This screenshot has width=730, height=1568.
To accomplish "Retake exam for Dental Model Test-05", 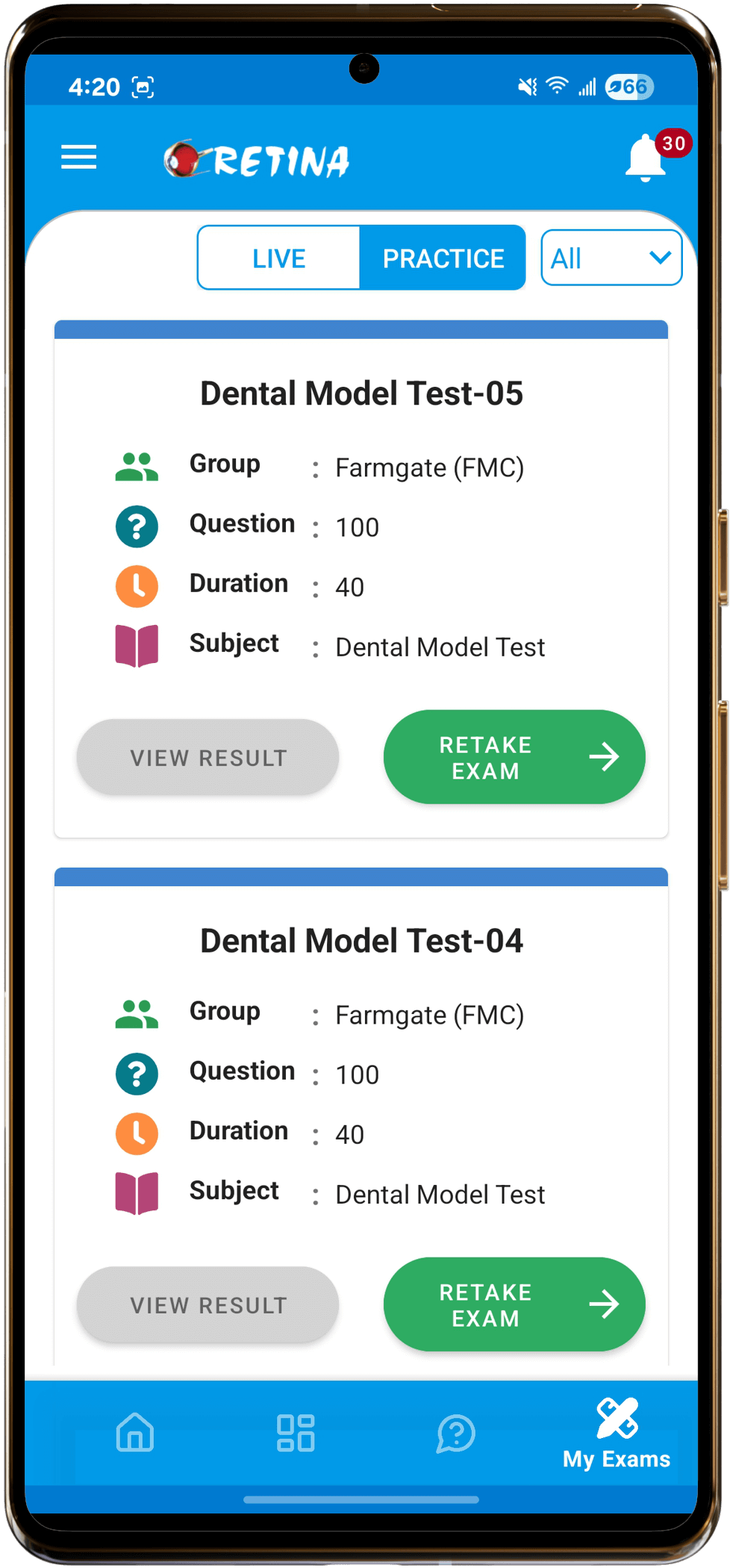I will point(514,757).
